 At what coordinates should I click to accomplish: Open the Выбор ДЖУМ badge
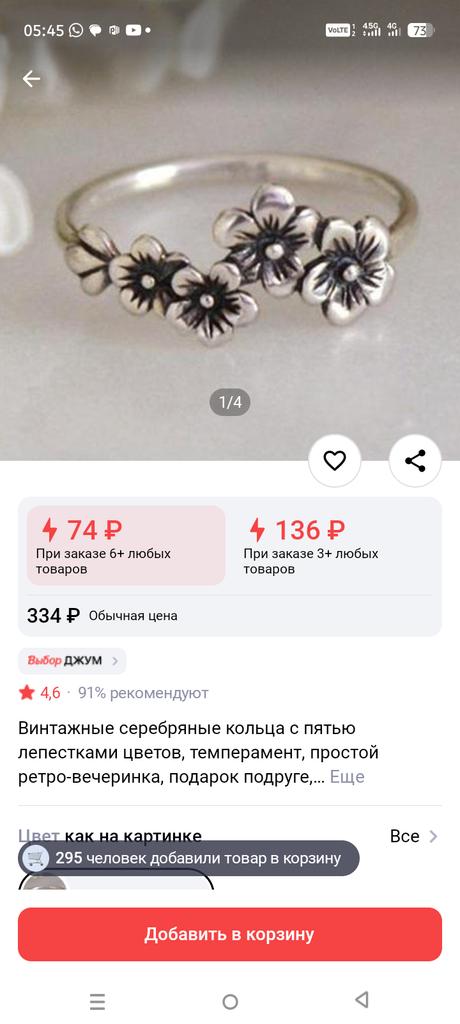[x=72, y=661]
